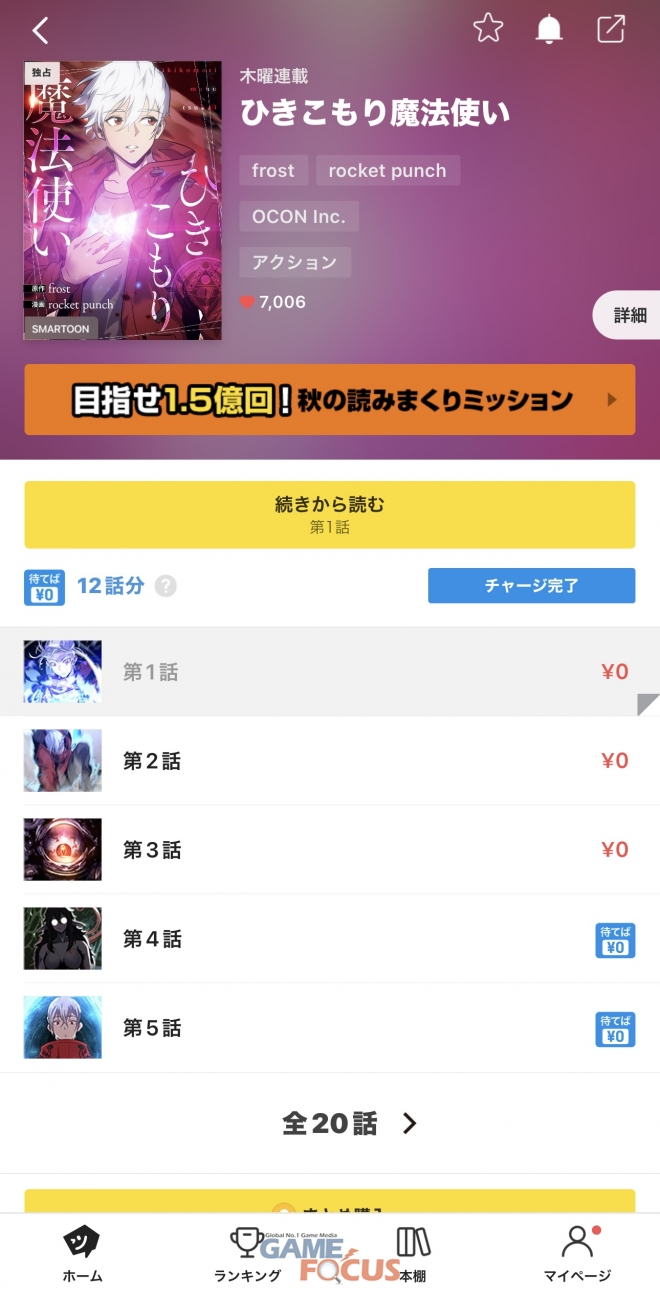This screenshot has width=660, height=1294.
Task: Turn on update notifications bell
Action: click(549, 30)
